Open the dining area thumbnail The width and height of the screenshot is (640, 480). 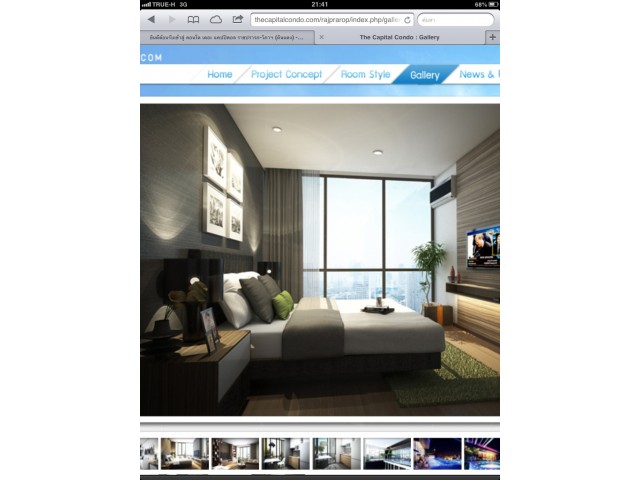pyautogui.click(x=285, y=453)
